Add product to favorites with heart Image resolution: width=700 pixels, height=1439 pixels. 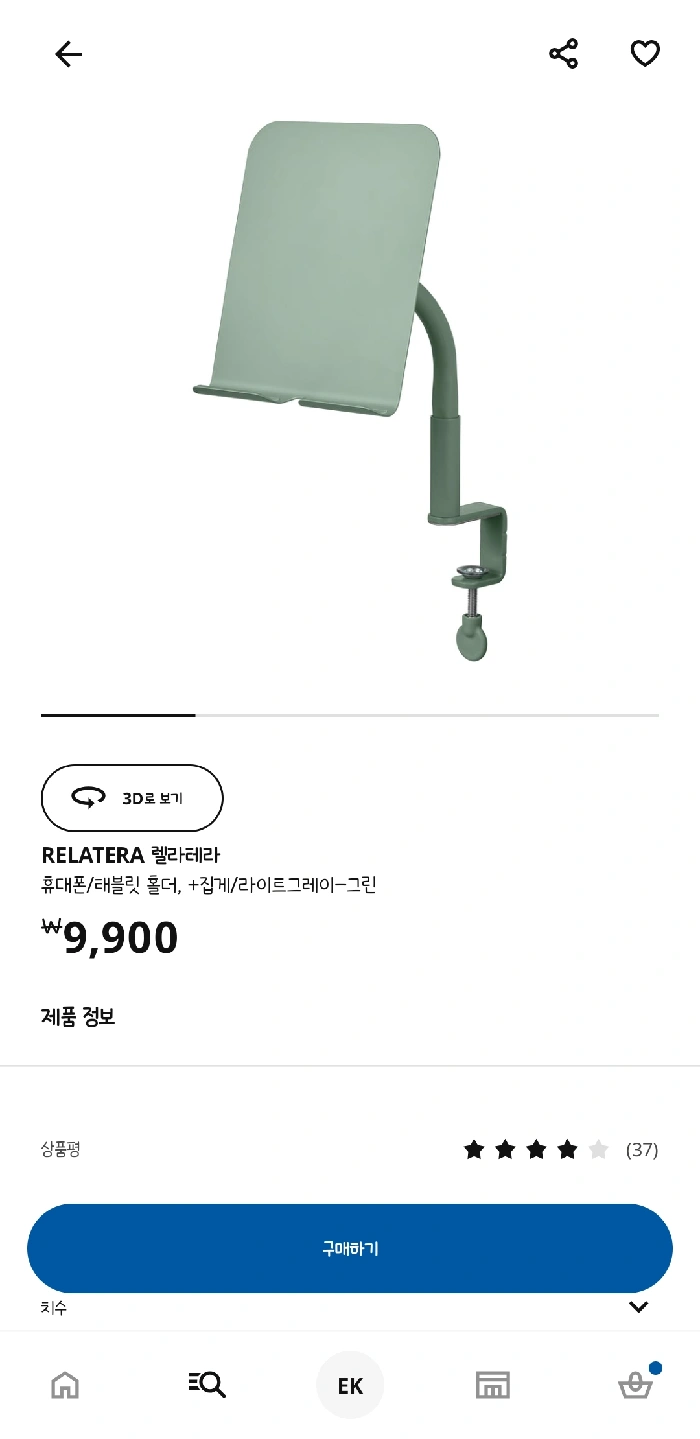pyautogui.click(x=645, y=54)
